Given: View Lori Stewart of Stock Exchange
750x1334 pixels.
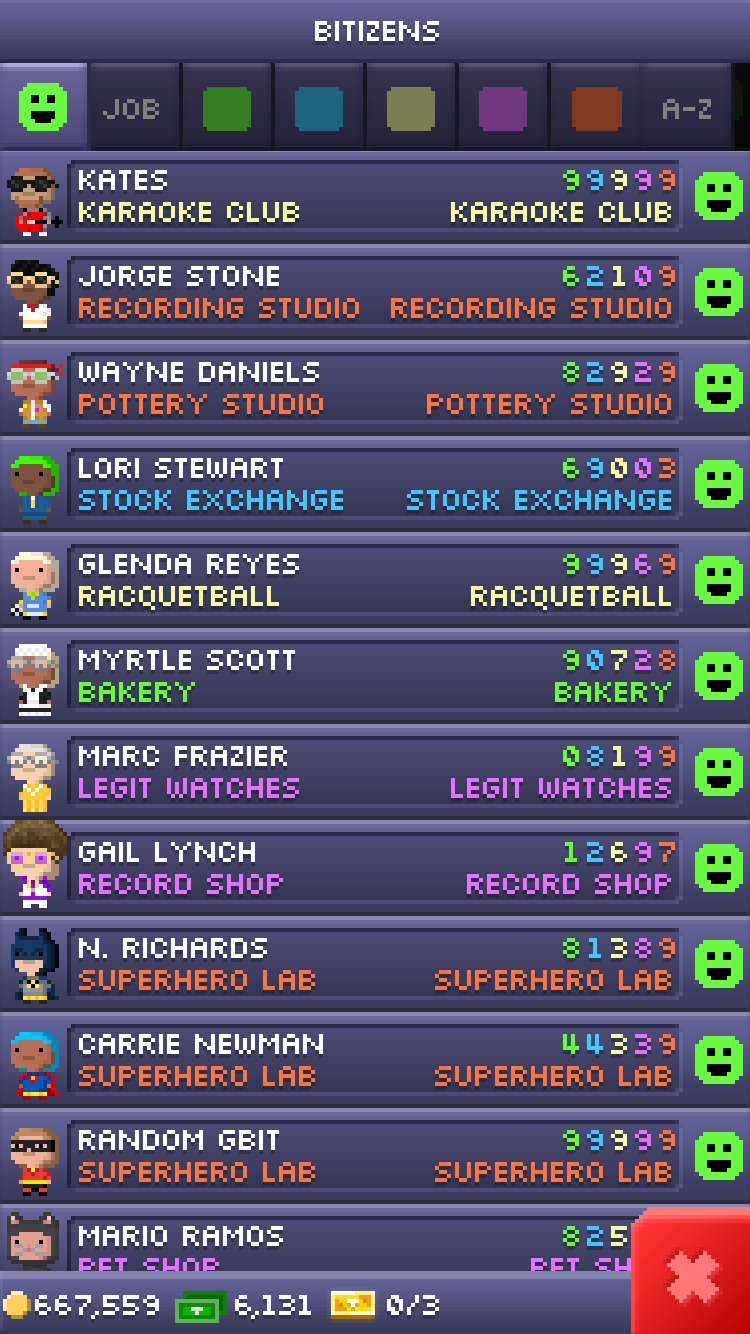Looking at the screenshot, I should tap(374, 485).
